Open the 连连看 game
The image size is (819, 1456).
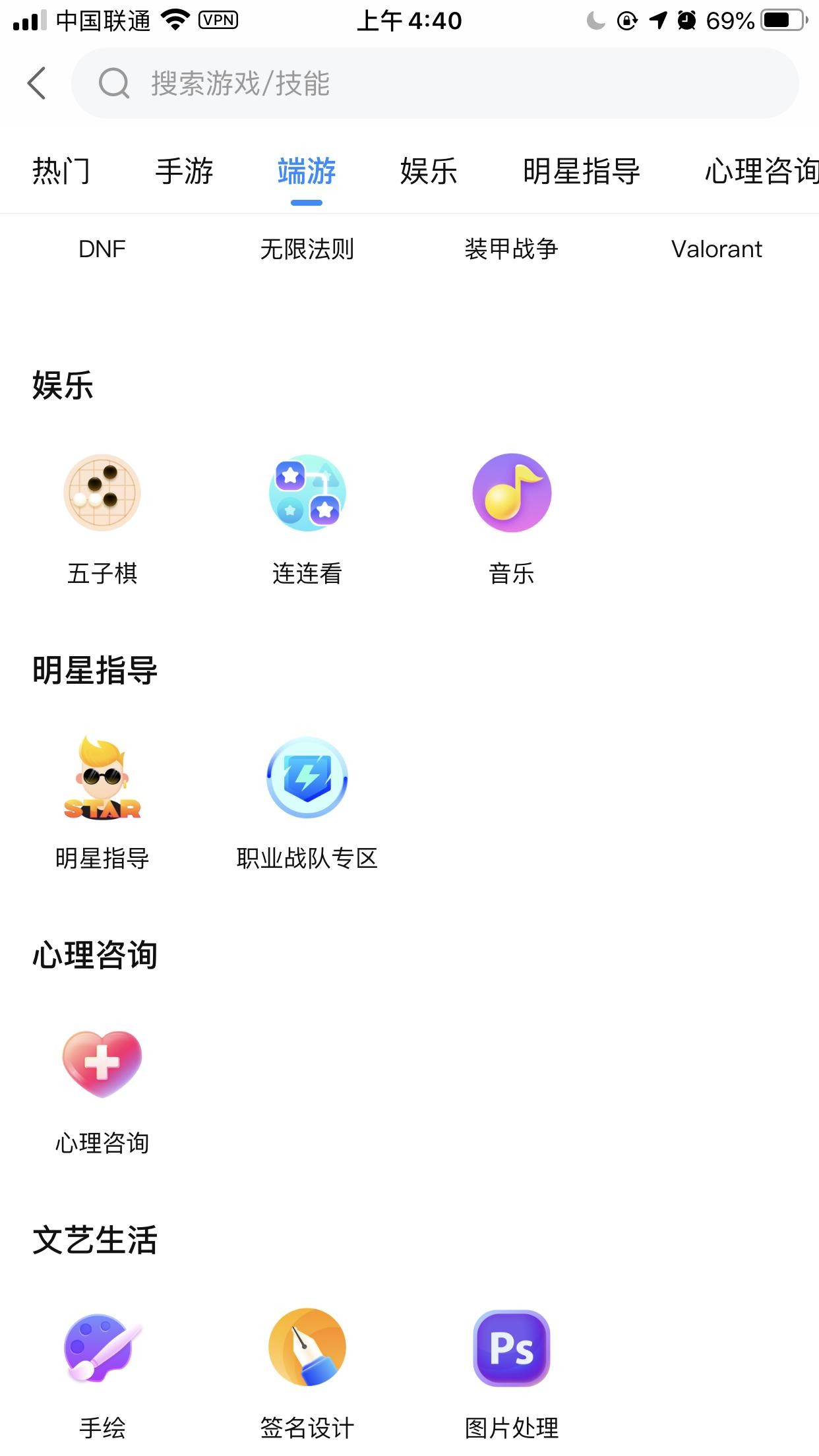point(307,493)
